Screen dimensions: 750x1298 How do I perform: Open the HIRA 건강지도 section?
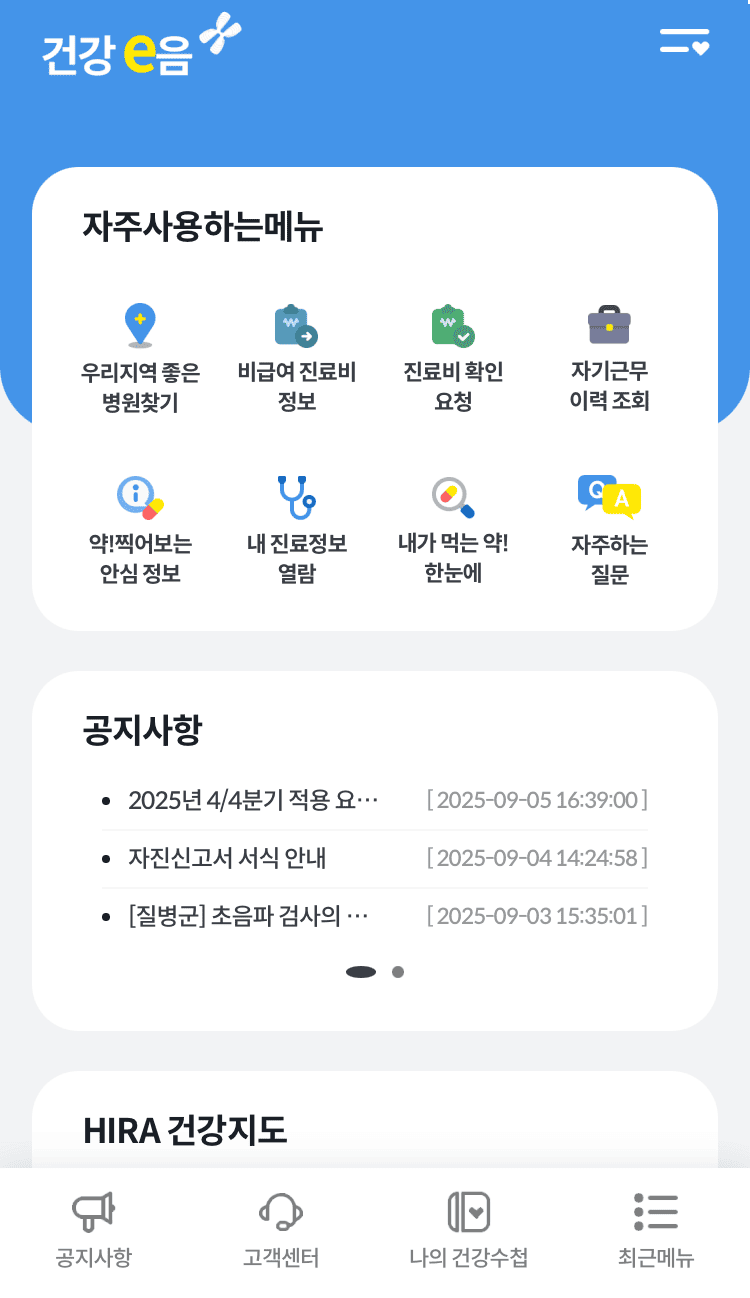coord(184,1131)
